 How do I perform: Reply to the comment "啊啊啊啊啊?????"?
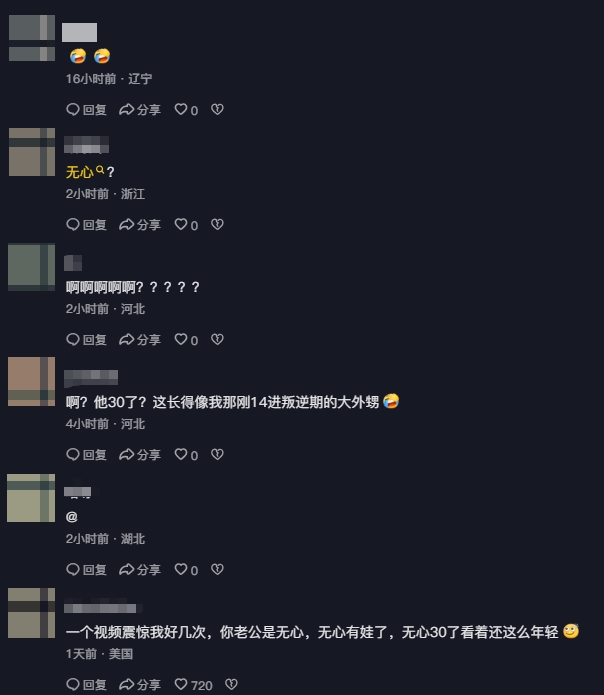click(x=86, y=340)
